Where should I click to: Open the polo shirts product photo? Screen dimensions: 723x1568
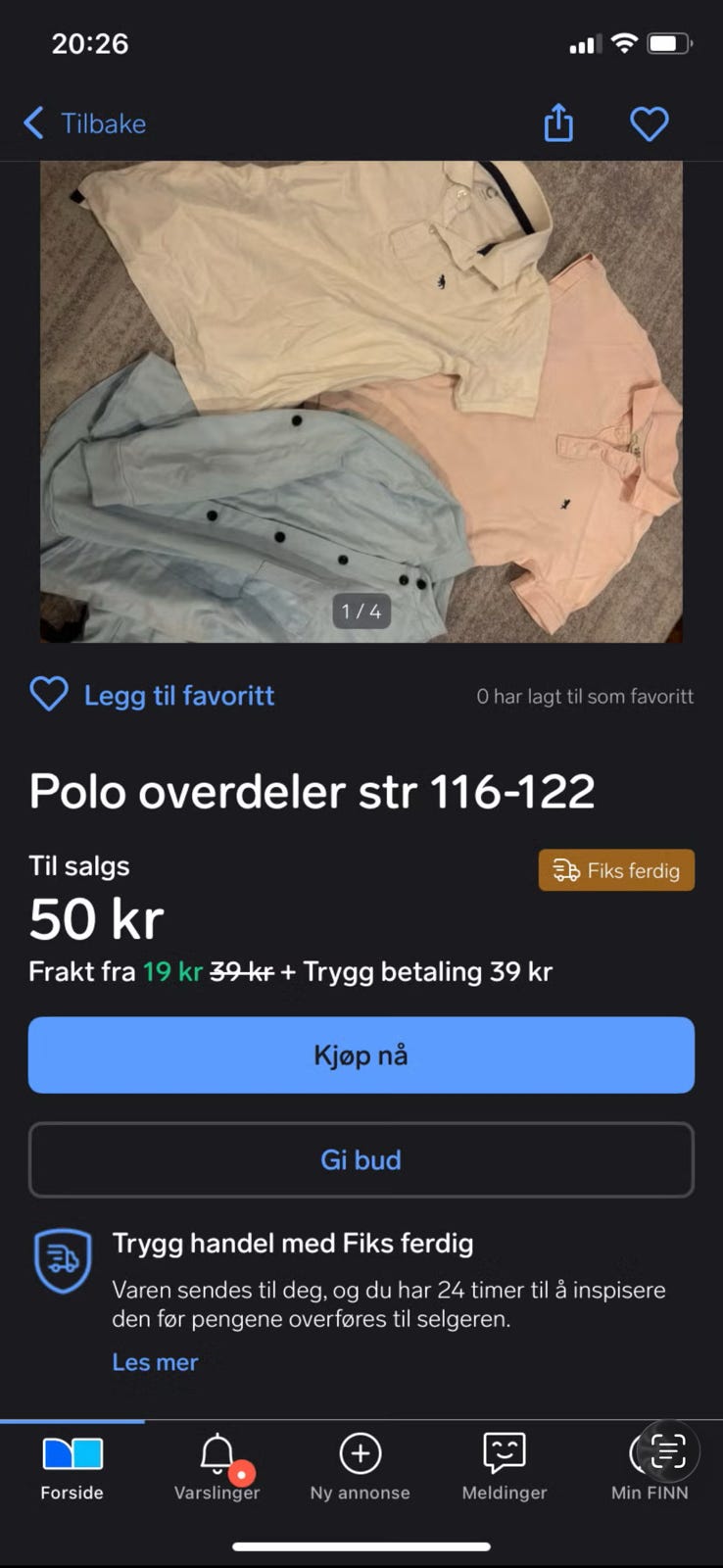(361, 402)
